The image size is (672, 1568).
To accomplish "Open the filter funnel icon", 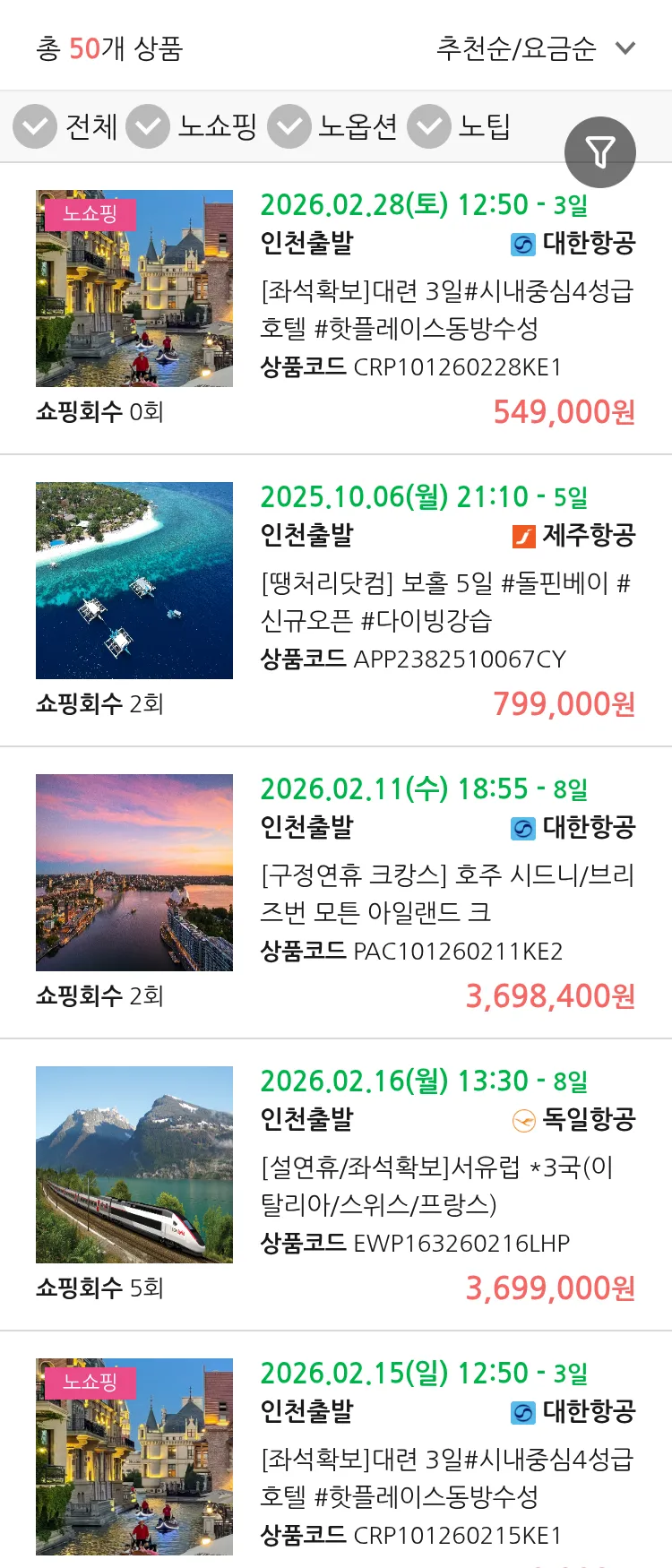I will coord(599,151).
